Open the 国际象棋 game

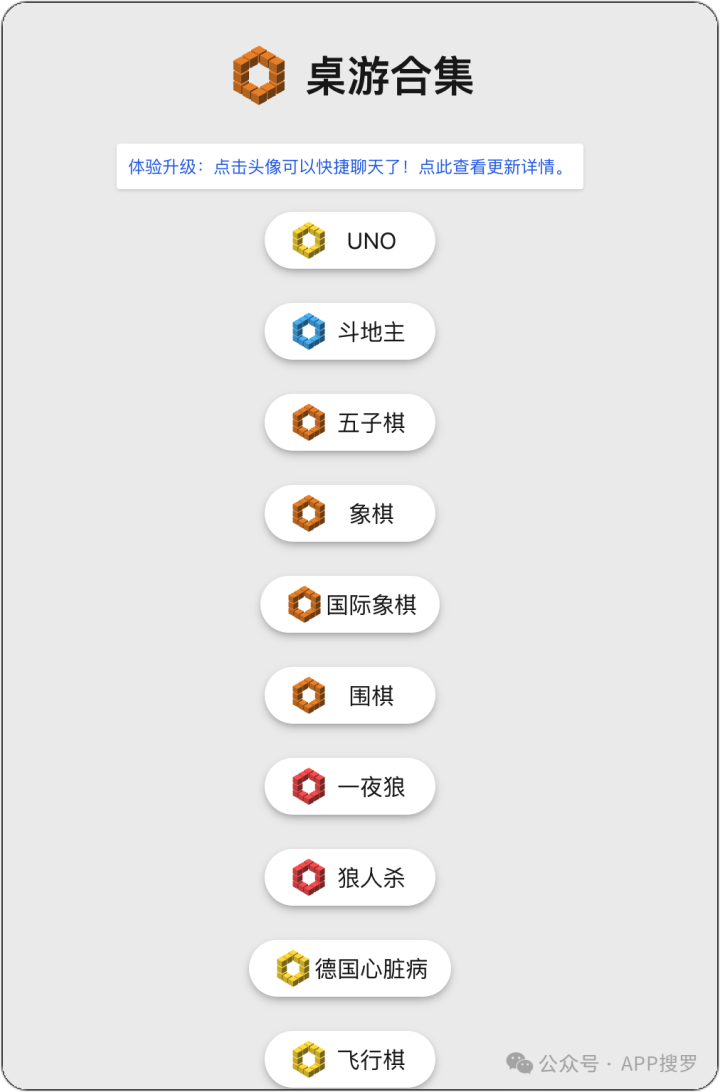coord(349,604)
